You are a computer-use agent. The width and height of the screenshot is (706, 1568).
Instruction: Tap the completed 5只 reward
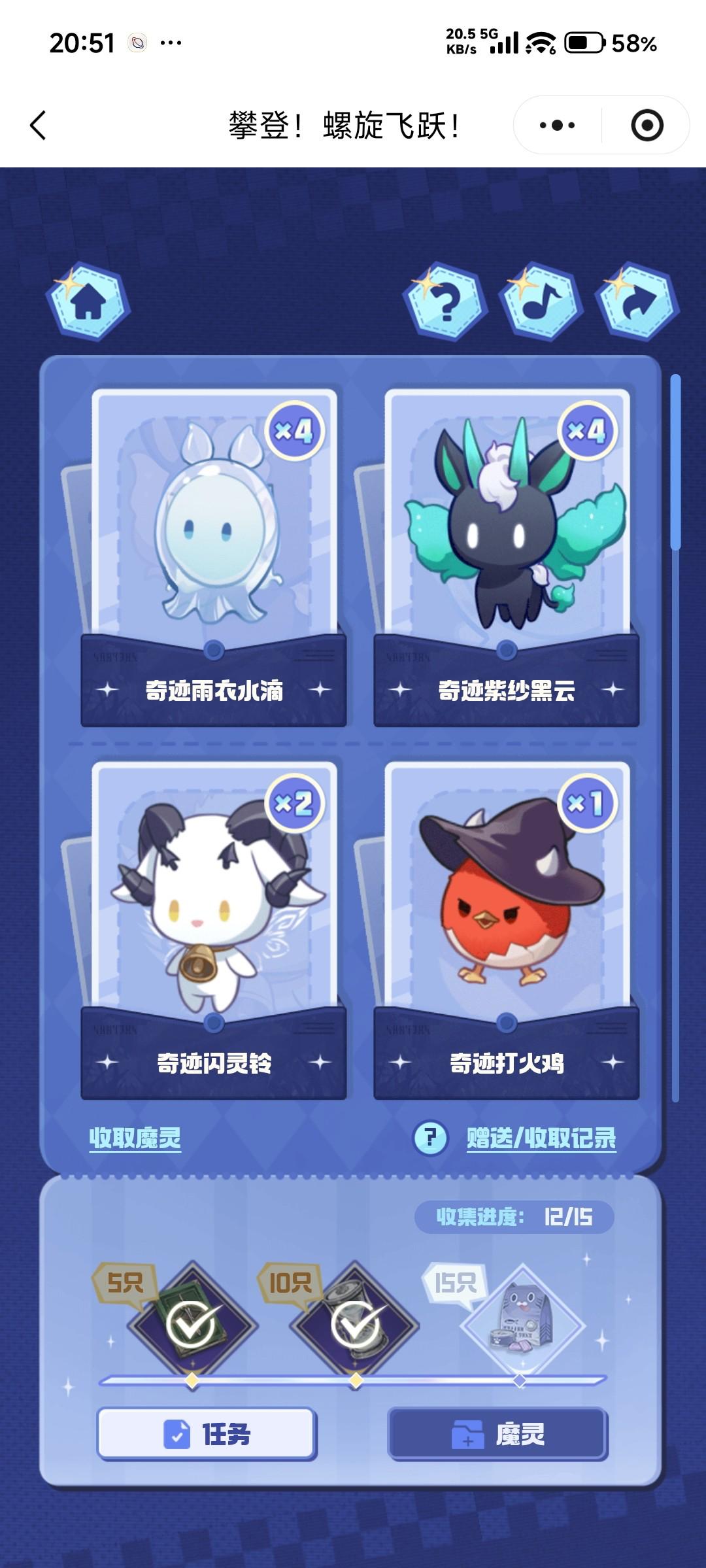pyautogui.click(x=192, y=1324)
